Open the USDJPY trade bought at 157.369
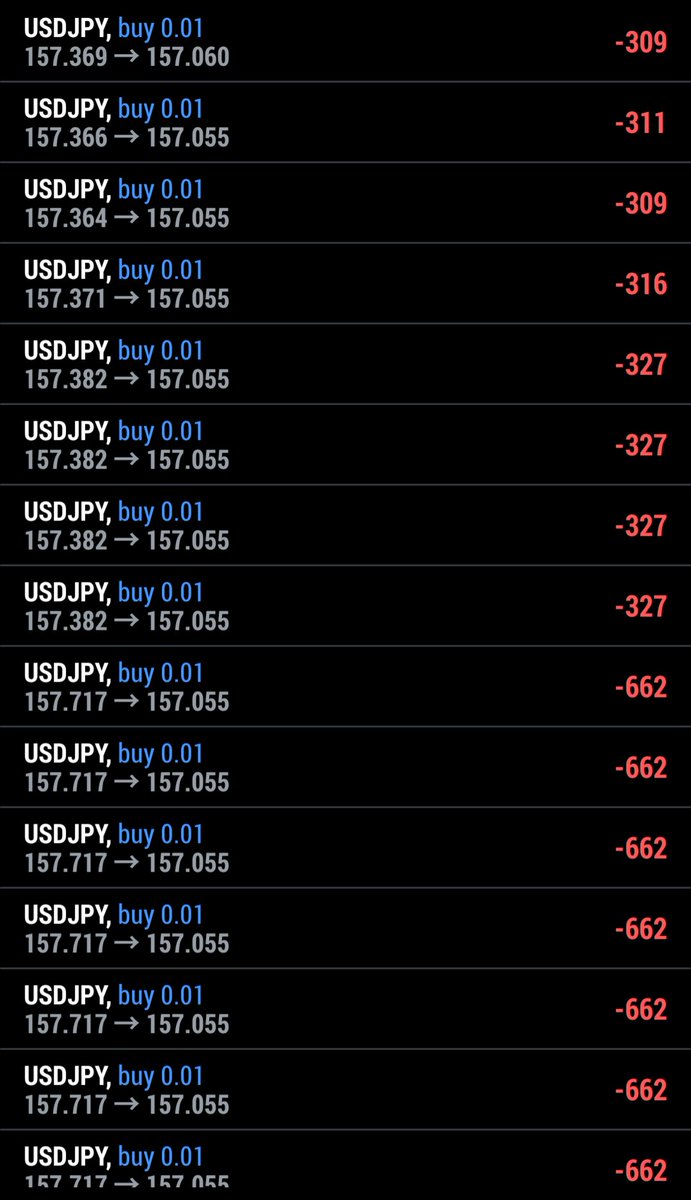Screen dimensions: 691x1200 [345, 41]
